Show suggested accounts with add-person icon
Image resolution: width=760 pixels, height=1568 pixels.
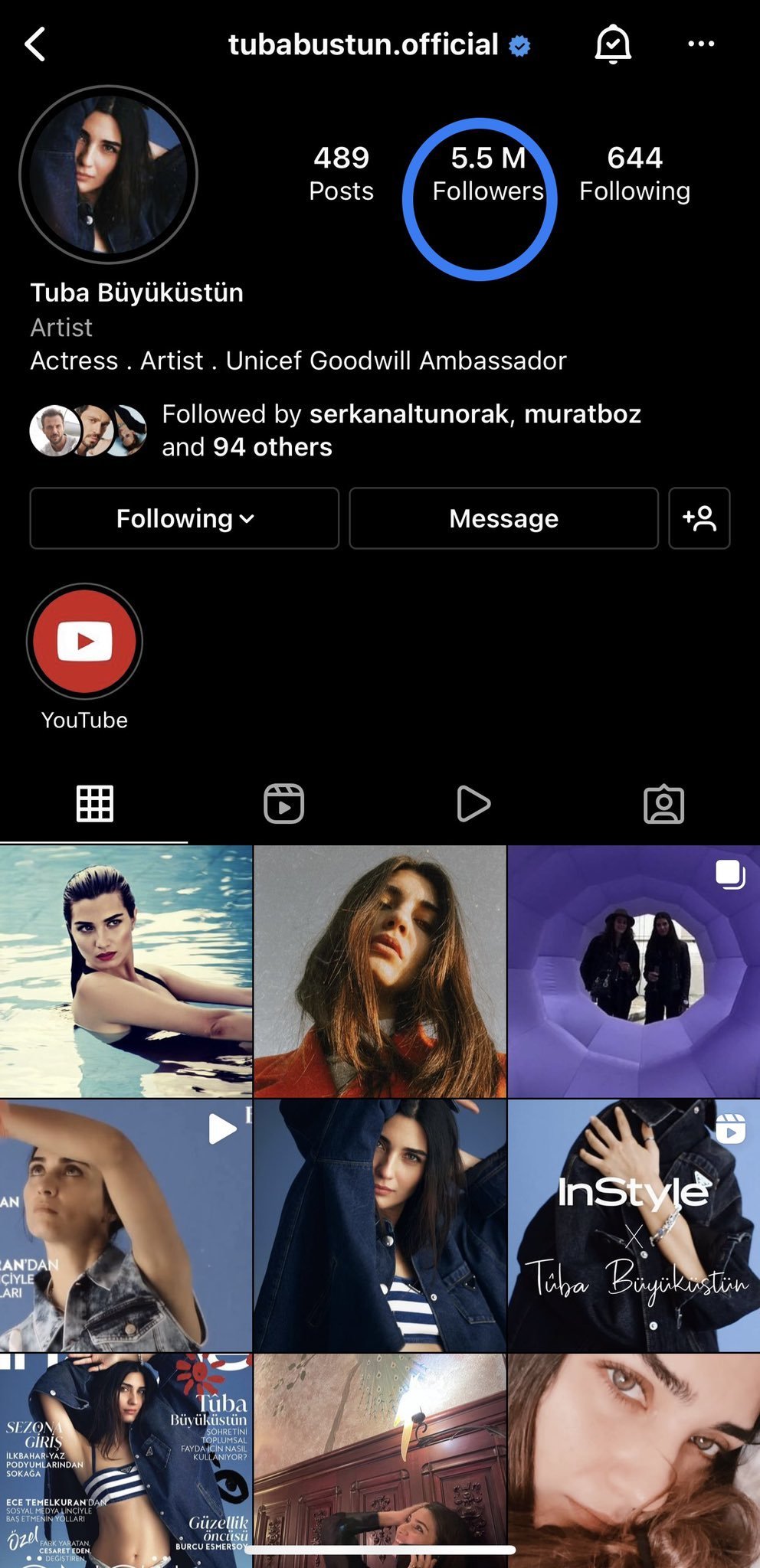tap(699, 518)
